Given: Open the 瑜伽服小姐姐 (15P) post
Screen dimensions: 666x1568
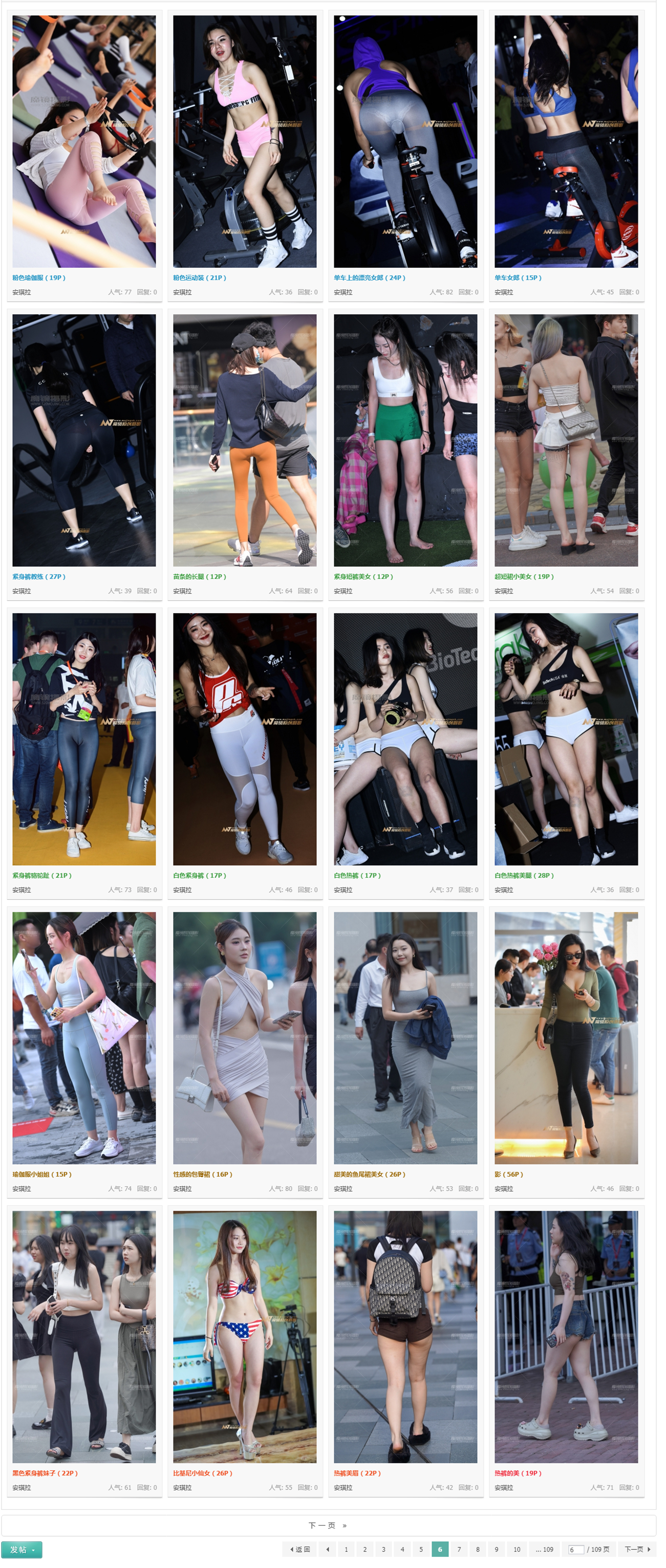Looking at the screenshot, I should (42, 1174).
